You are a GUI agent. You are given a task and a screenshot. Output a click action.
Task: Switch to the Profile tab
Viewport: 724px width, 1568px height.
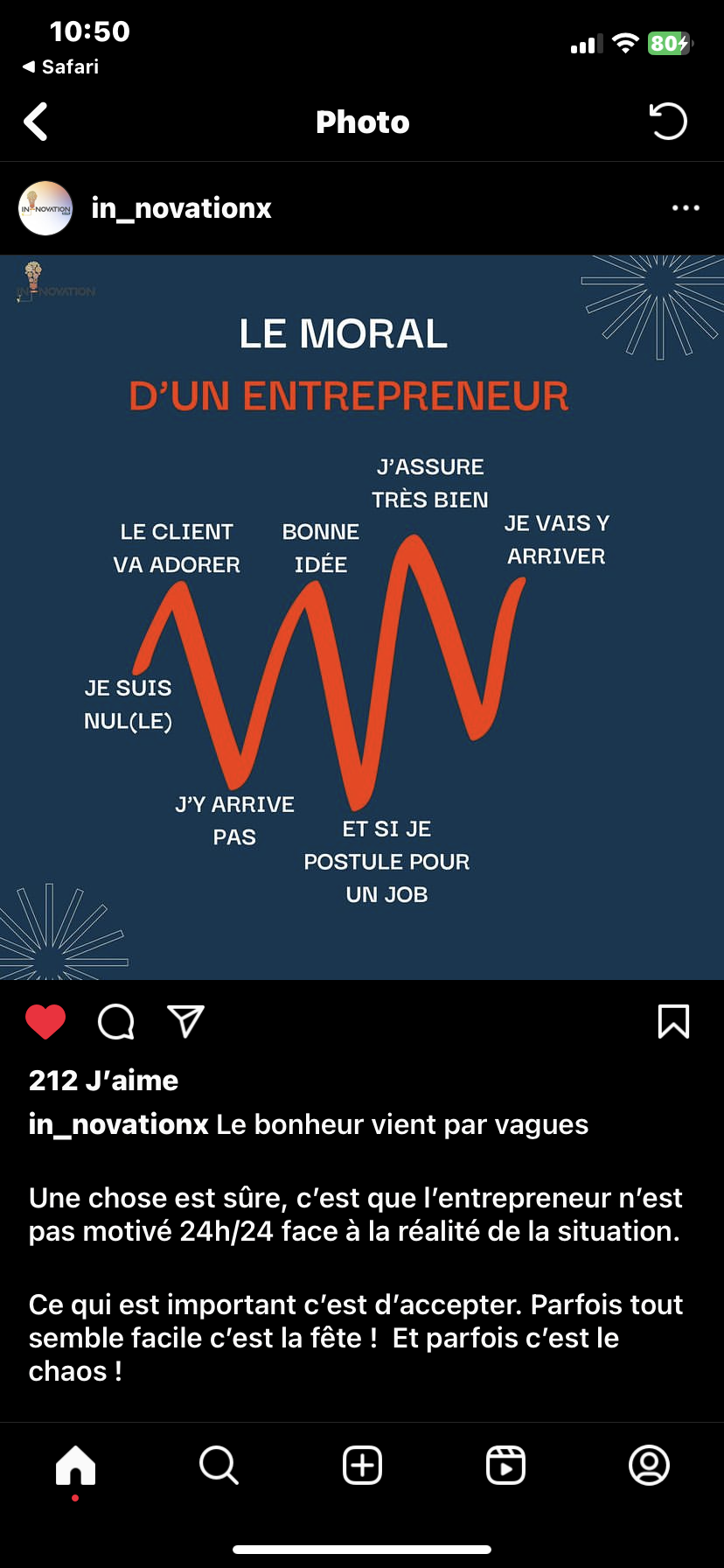pyautogui.click(x=649, y=1465)
